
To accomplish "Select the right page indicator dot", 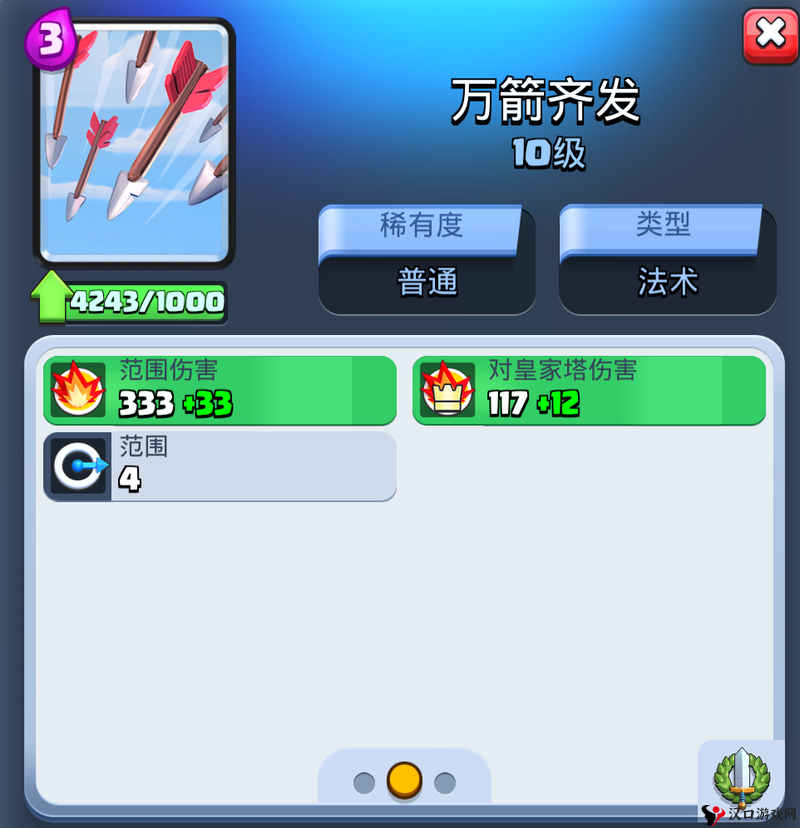I will [445, 782].
